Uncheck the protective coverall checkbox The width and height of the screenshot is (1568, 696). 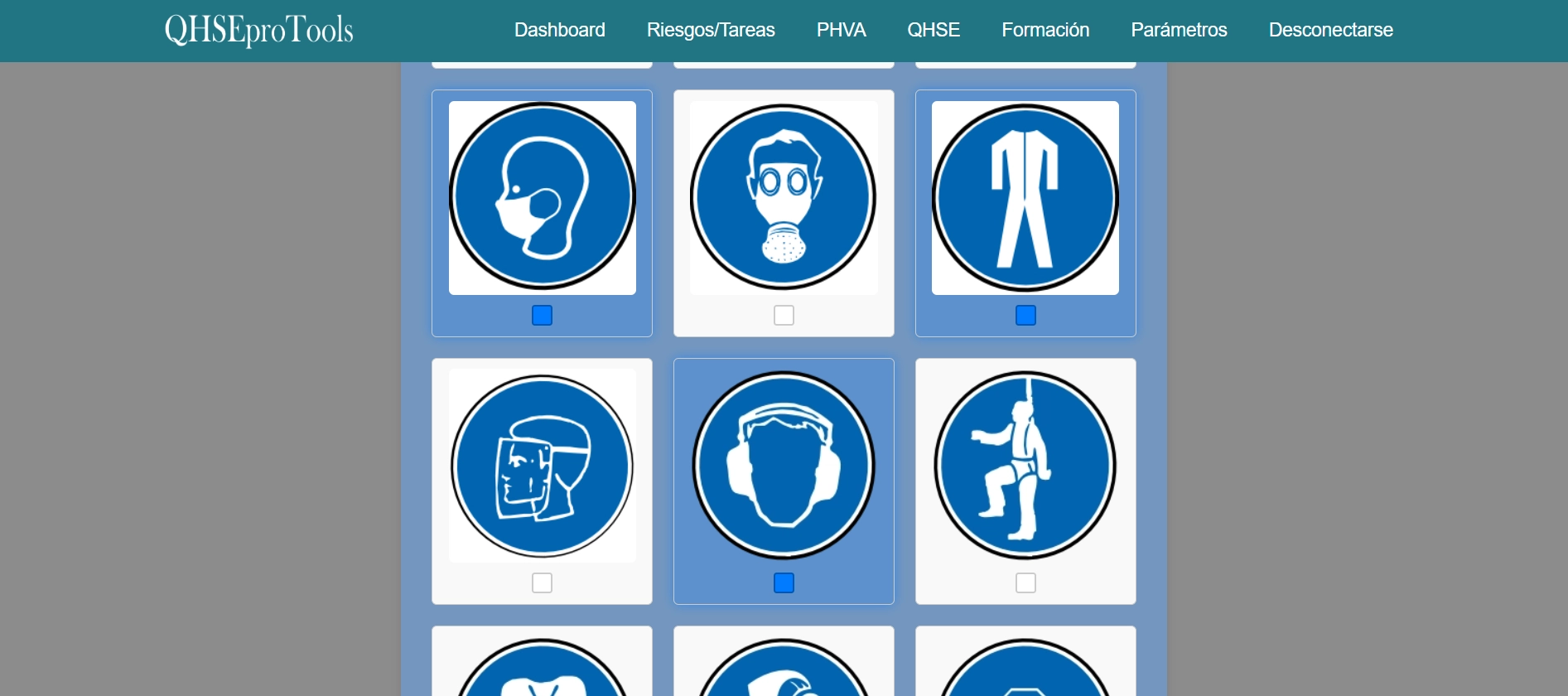coord(1025,316)
